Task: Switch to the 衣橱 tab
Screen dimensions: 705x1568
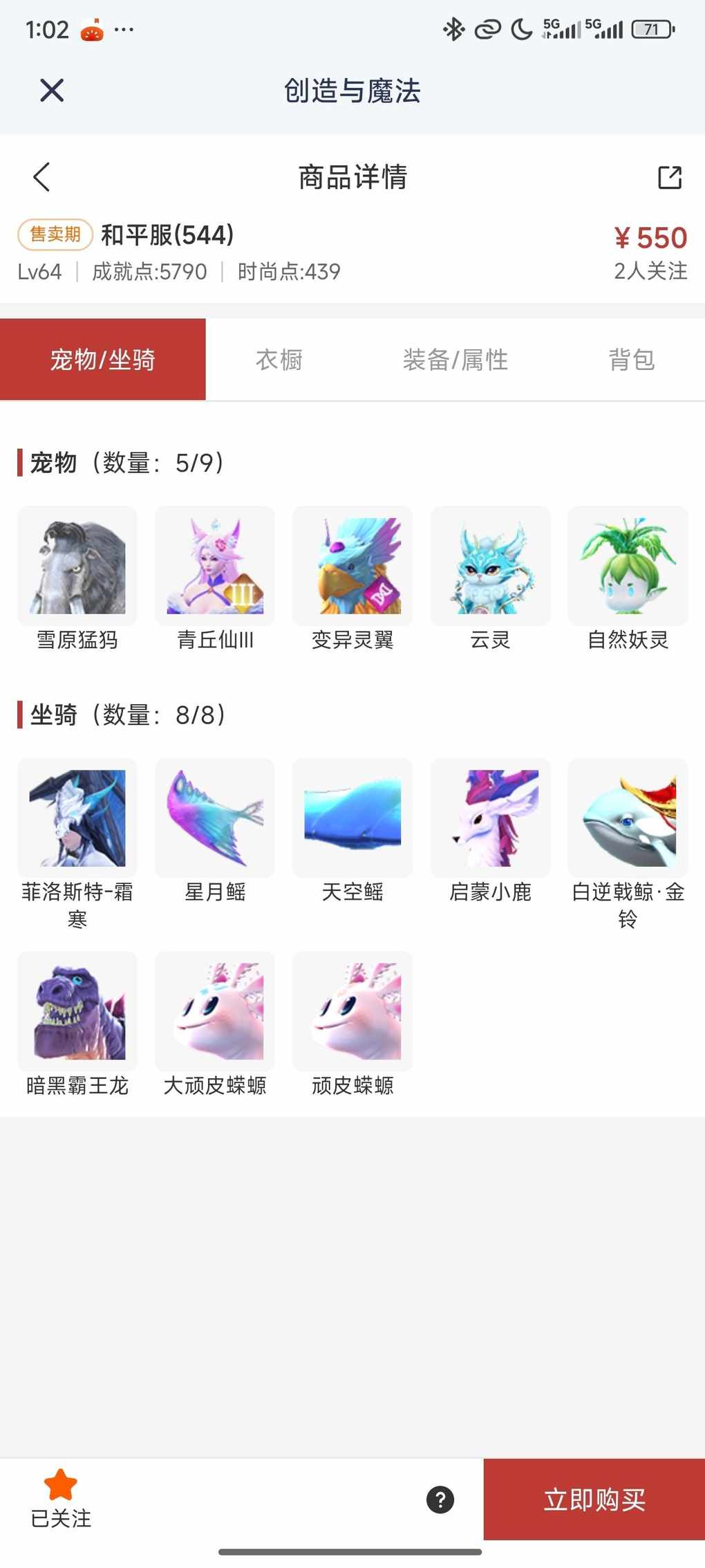Action: (279, 360)
